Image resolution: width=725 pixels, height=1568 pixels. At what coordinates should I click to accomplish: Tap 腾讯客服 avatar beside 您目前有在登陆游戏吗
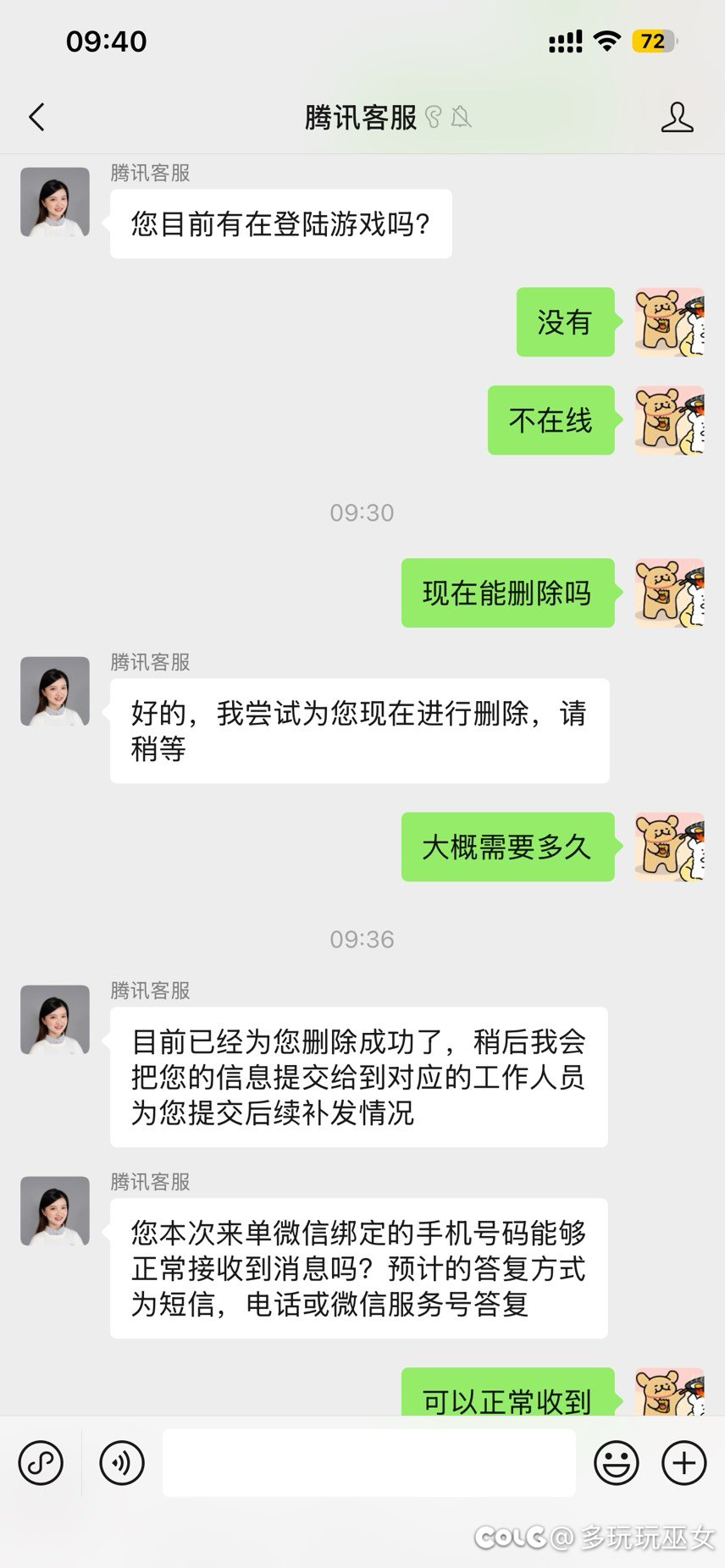pyautogui.click(x=55, y=202)
